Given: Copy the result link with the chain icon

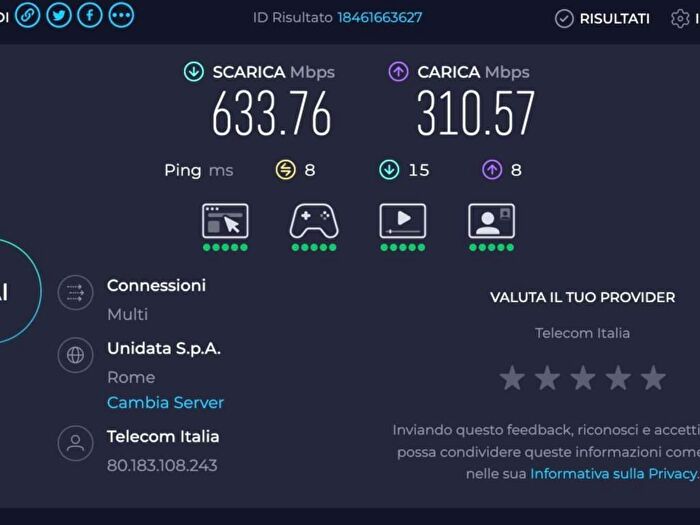Looking at the screenshot, I should (28, 16).
